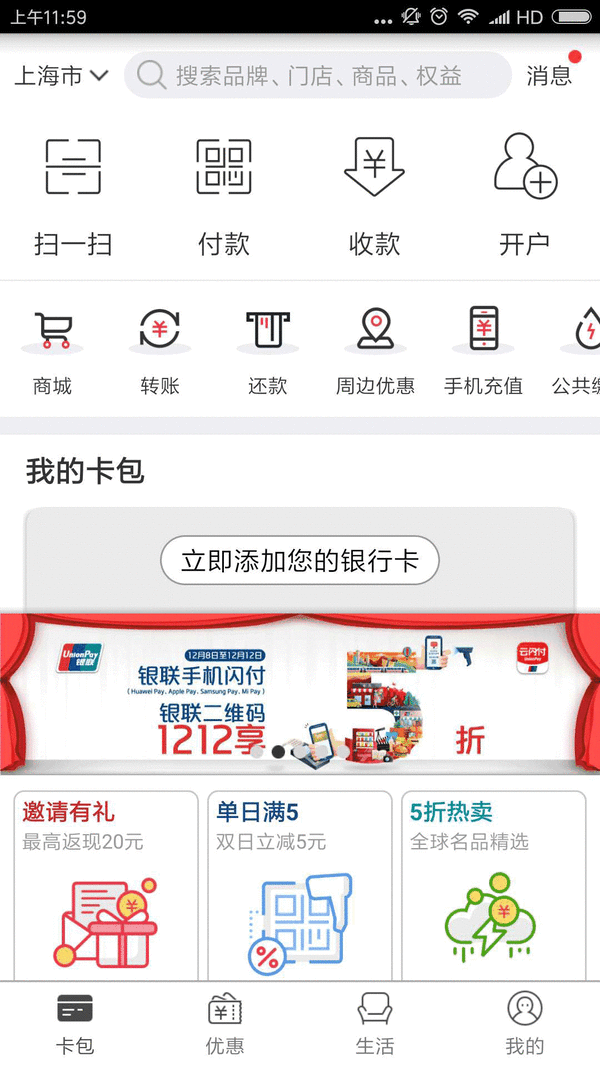Open 周边优惠 nearby deals
600x1067 pixels.
coord(375,350)
